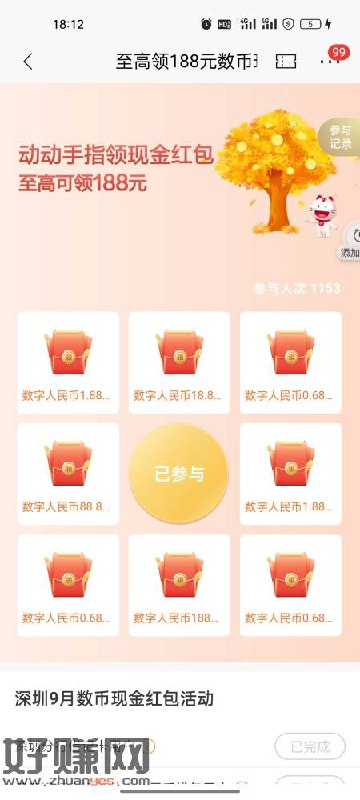Open the overflow menu with the 99 badge
The width and height of the screenshot is (360, 800).
pyautogui.click(x=330, y=61)
